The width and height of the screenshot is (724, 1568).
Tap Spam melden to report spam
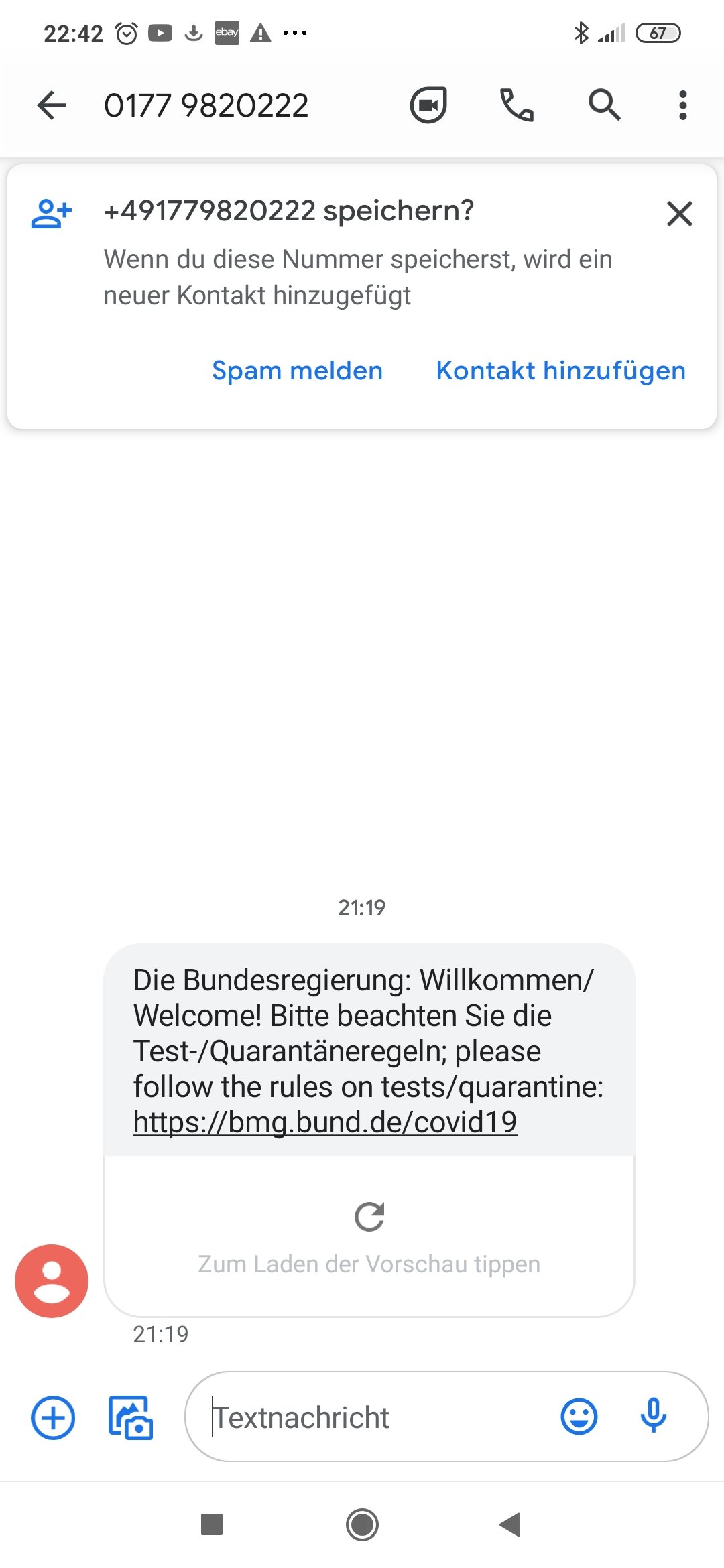tap(297, 371)
